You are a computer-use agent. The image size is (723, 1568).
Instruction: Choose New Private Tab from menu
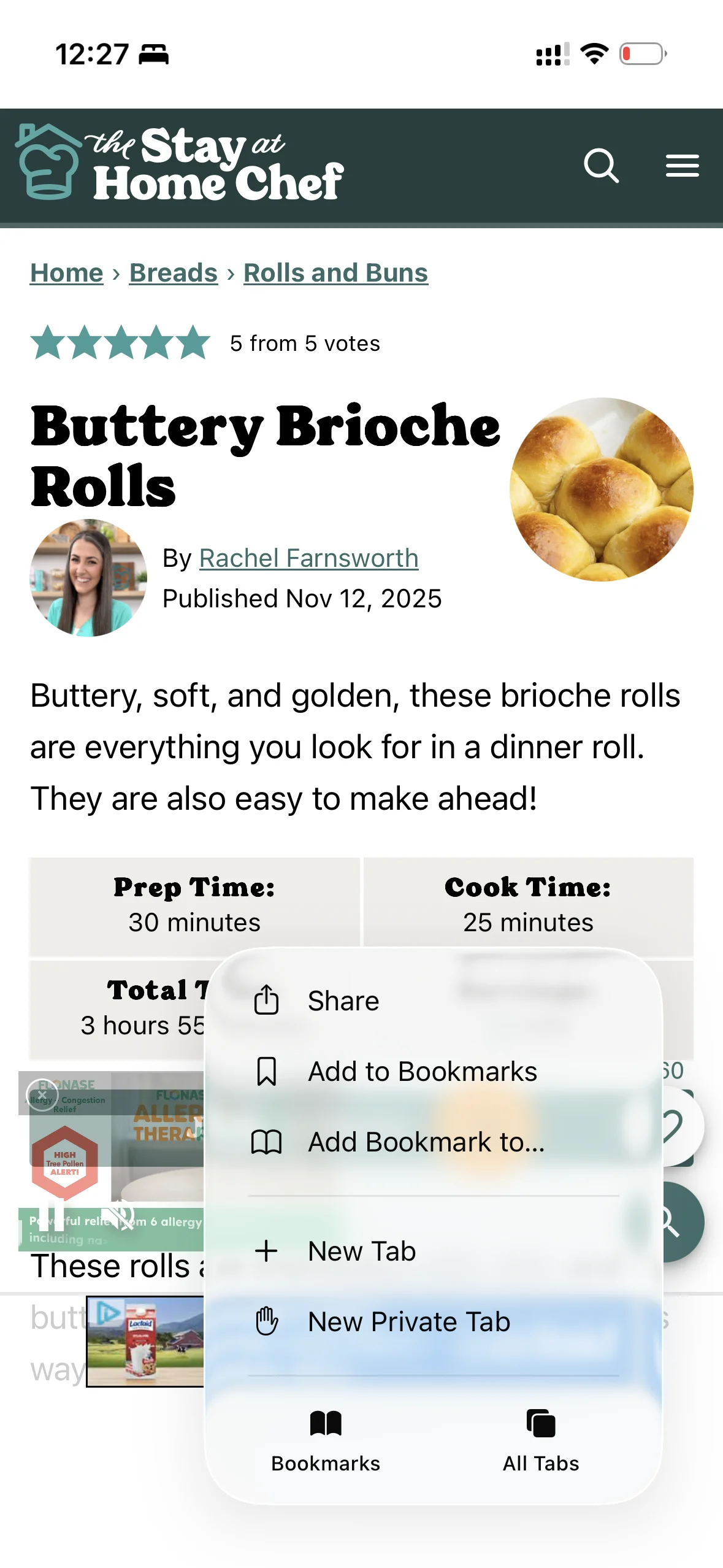[407, 1321]
